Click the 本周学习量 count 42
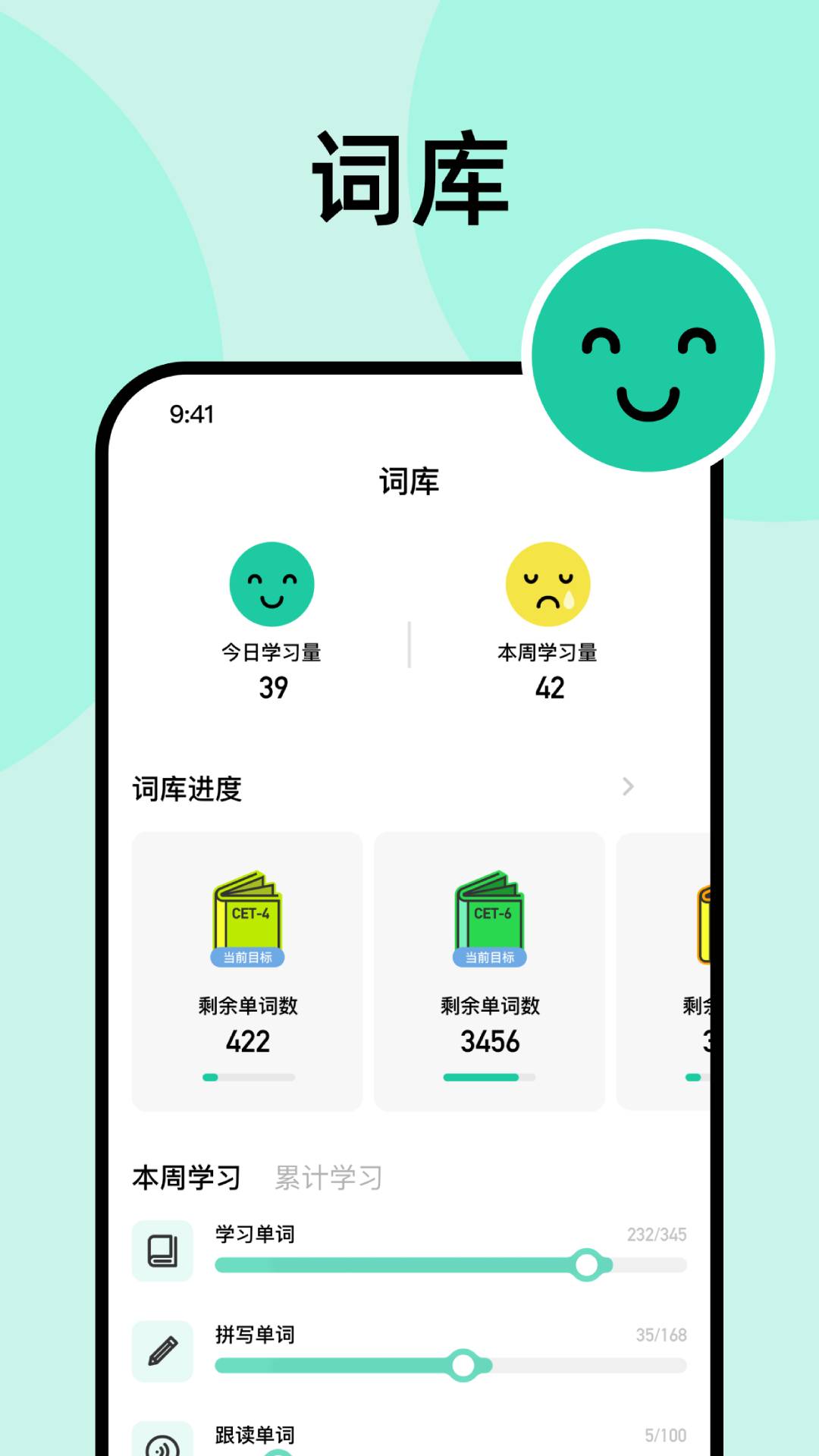This screenshot has width=819, height=1456. click(548, 688)
